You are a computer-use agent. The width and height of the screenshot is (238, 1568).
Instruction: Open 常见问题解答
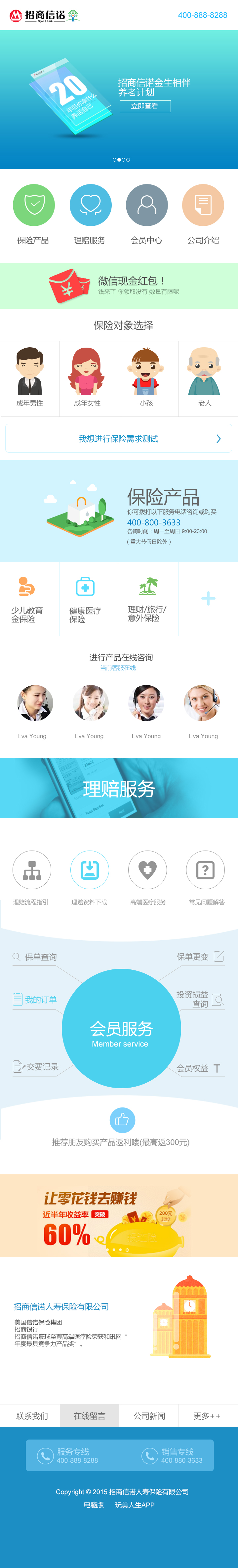click(206, 876)
